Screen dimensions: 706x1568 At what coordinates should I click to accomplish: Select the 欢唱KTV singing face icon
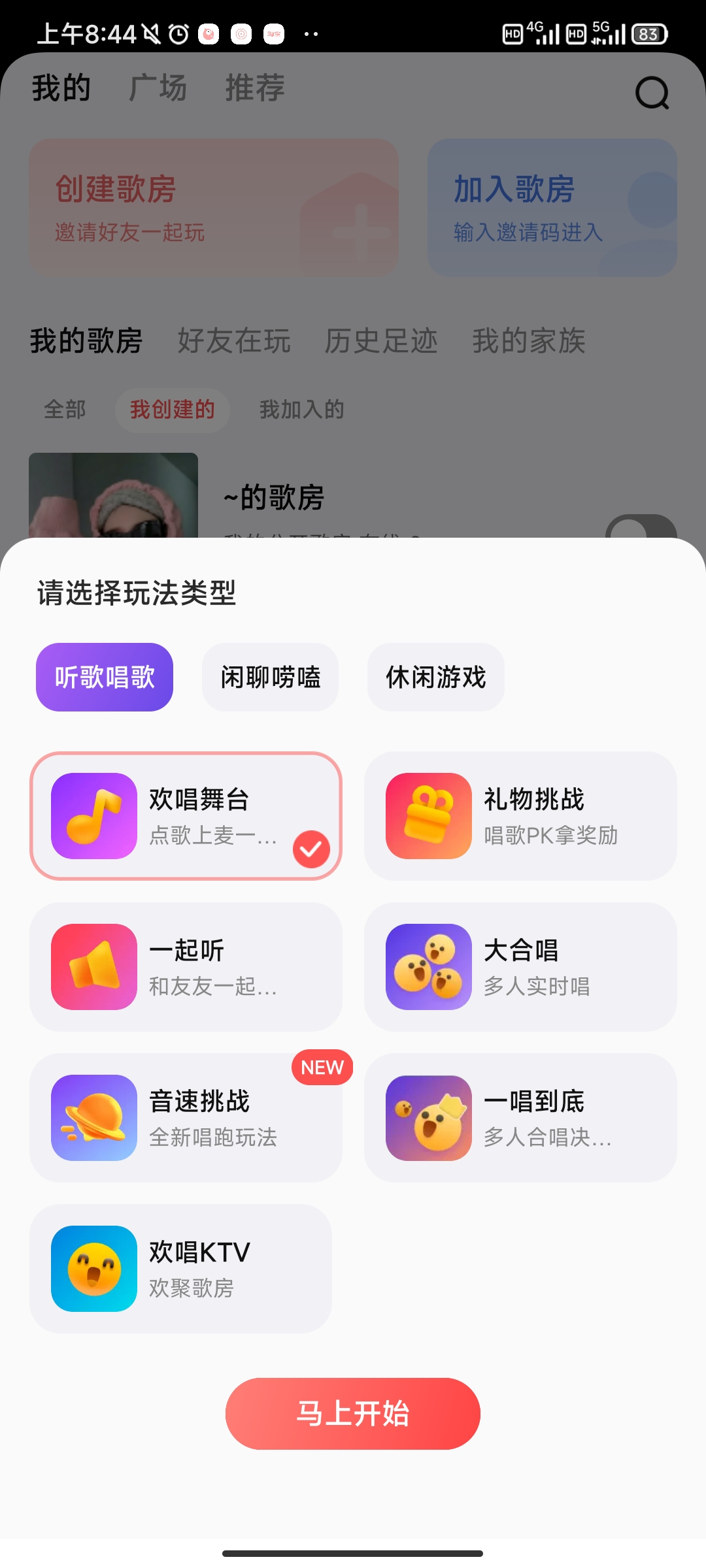click(x=93, y=1268)
